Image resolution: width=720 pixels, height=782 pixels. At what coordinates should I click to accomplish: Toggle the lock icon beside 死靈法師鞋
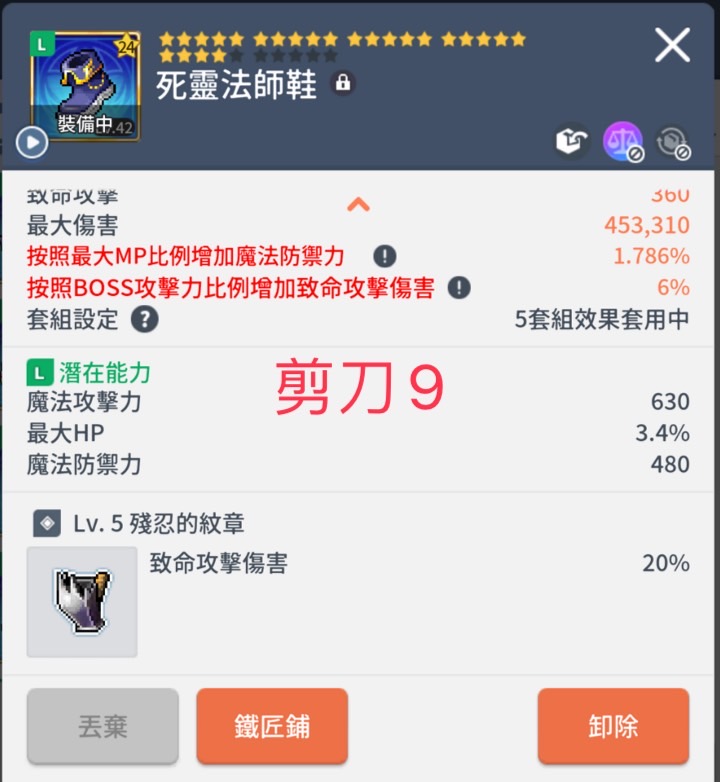point(343,83)
